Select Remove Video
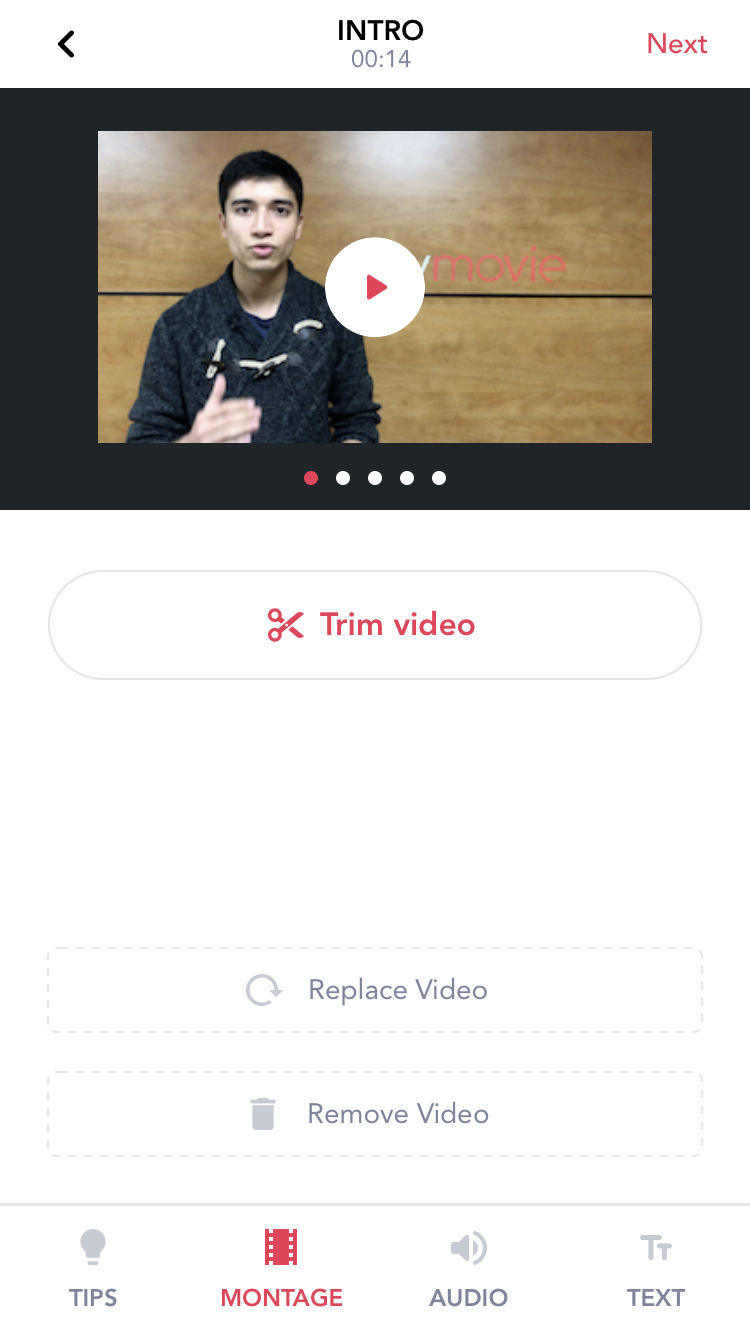The image size is (750, 1334). point(375,1114)
